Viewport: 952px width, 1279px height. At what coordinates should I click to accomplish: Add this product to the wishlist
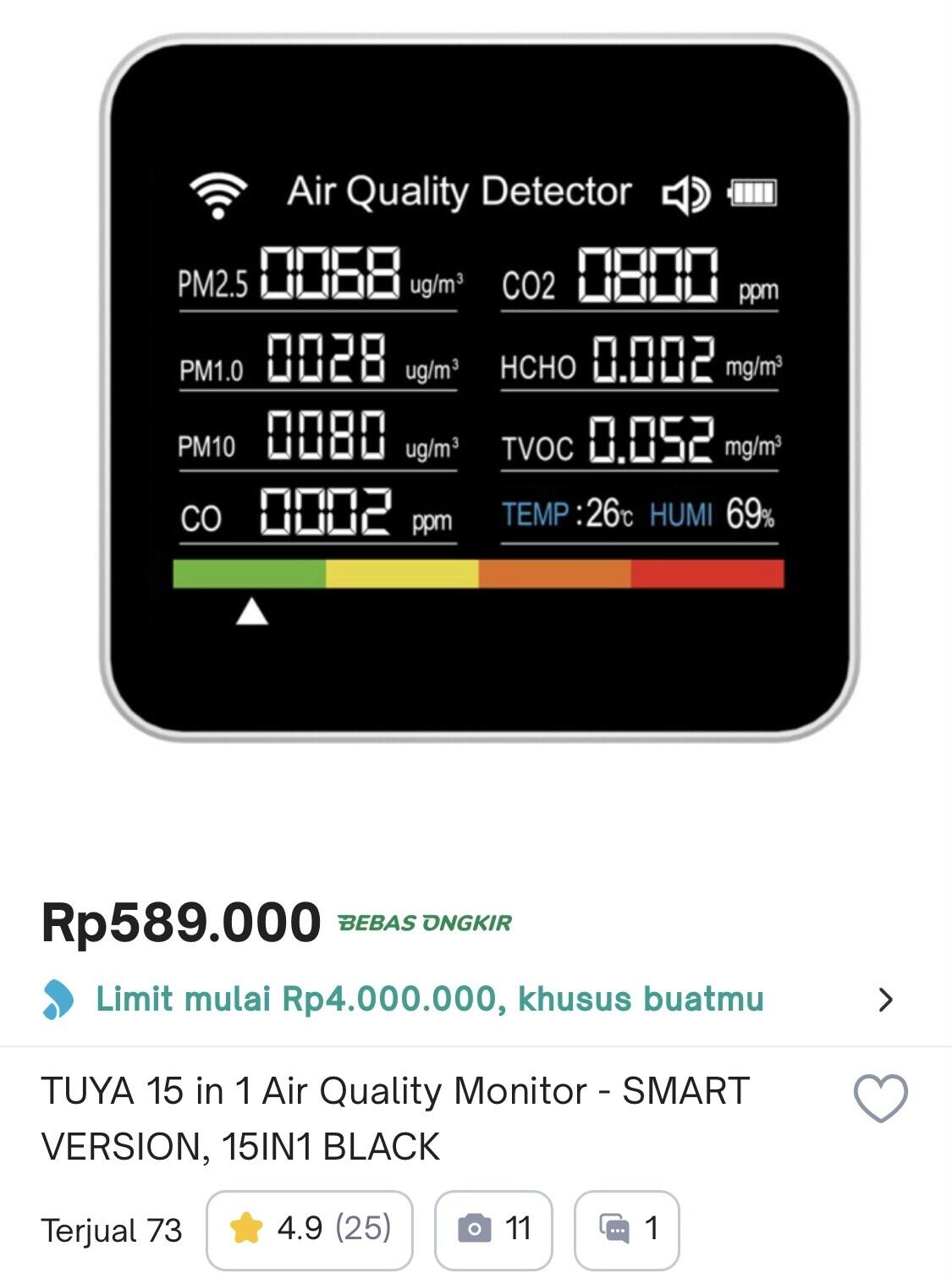pos(880,1098)
